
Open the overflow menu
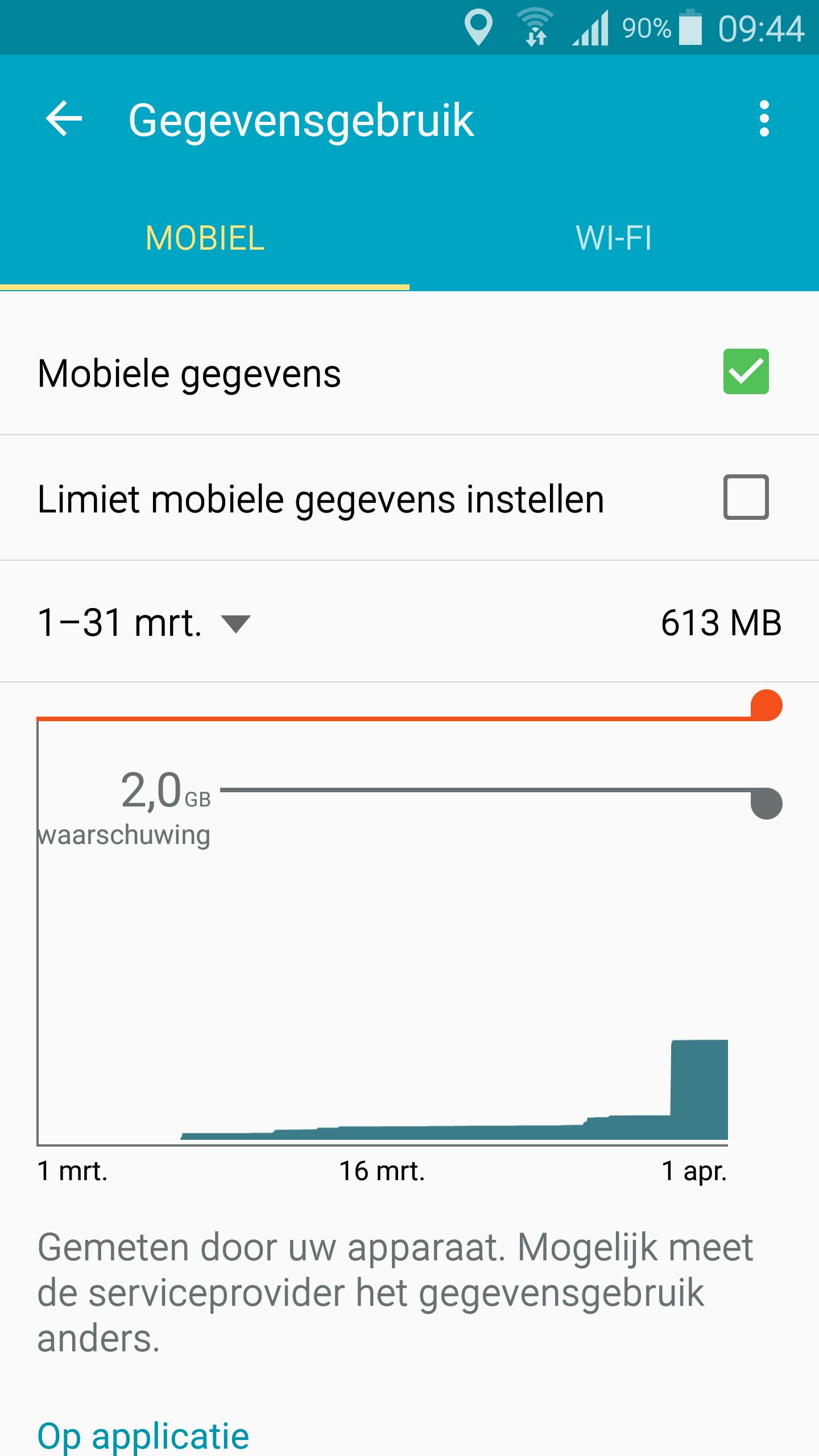pyautogui.click(x=764, y=119)
